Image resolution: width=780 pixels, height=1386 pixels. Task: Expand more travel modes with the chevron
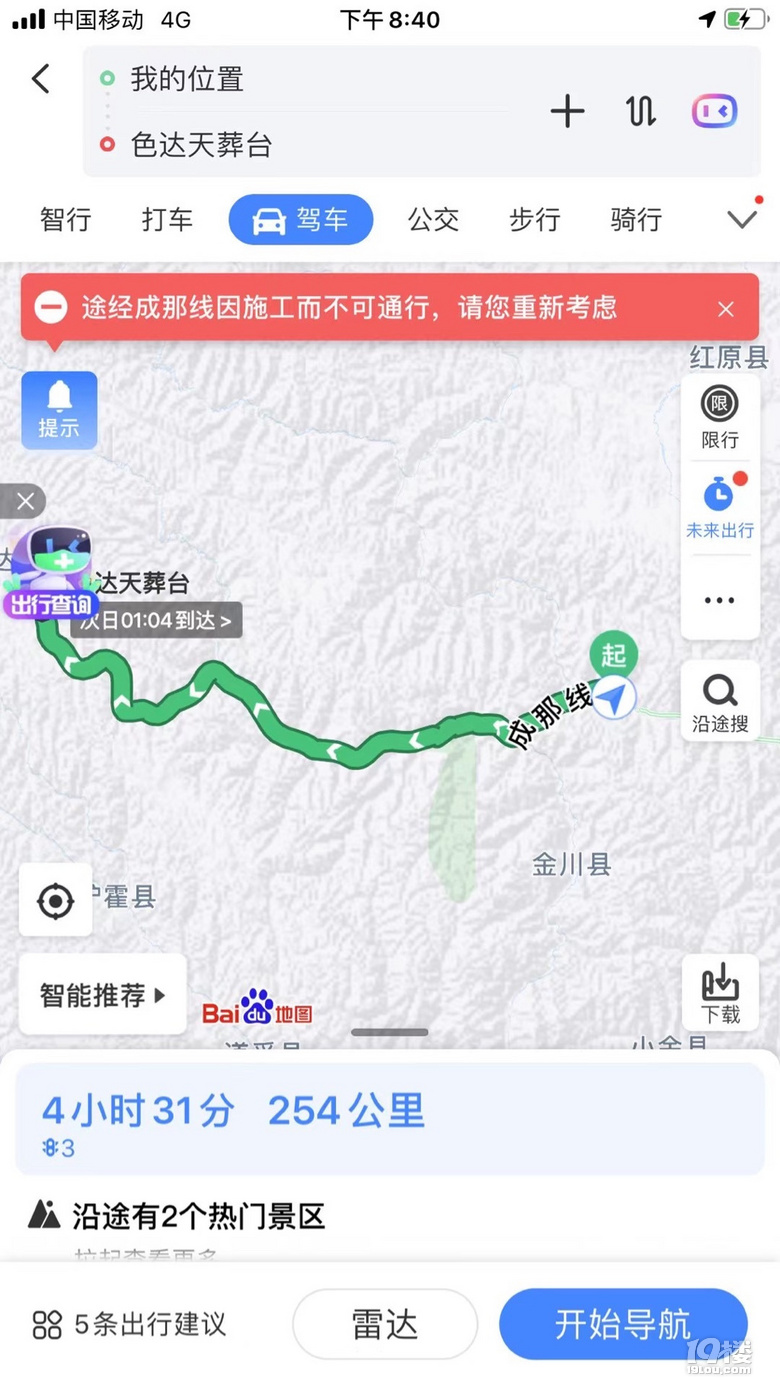742,219
